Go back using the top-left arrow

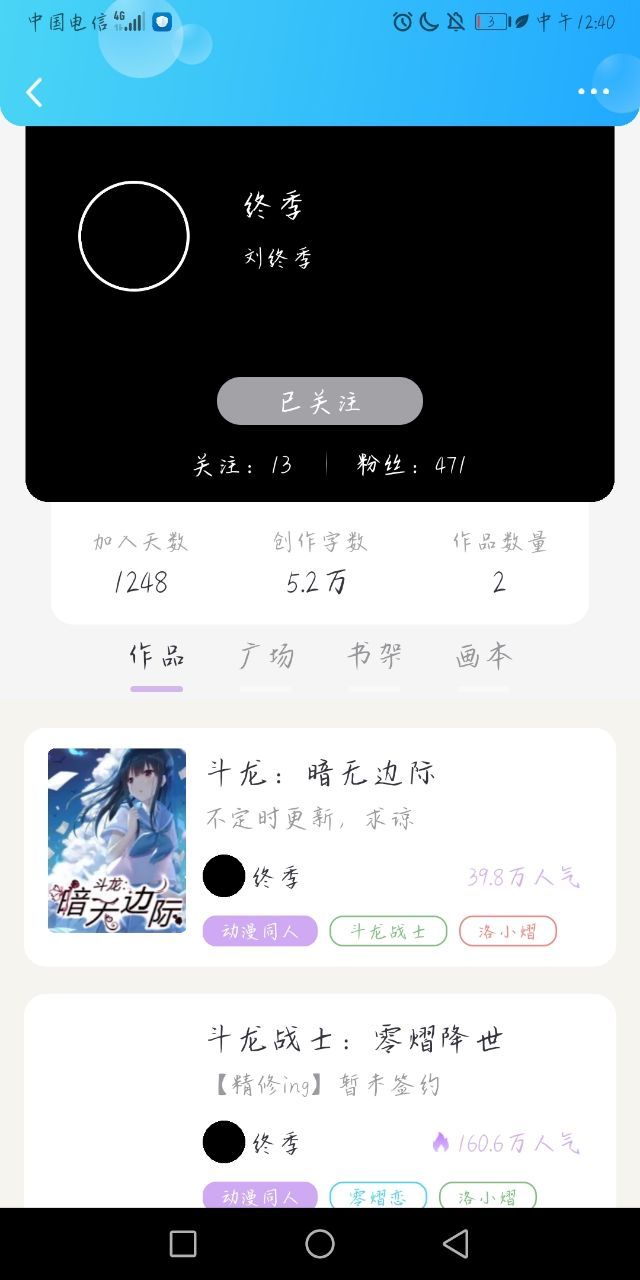coord(34,92)
